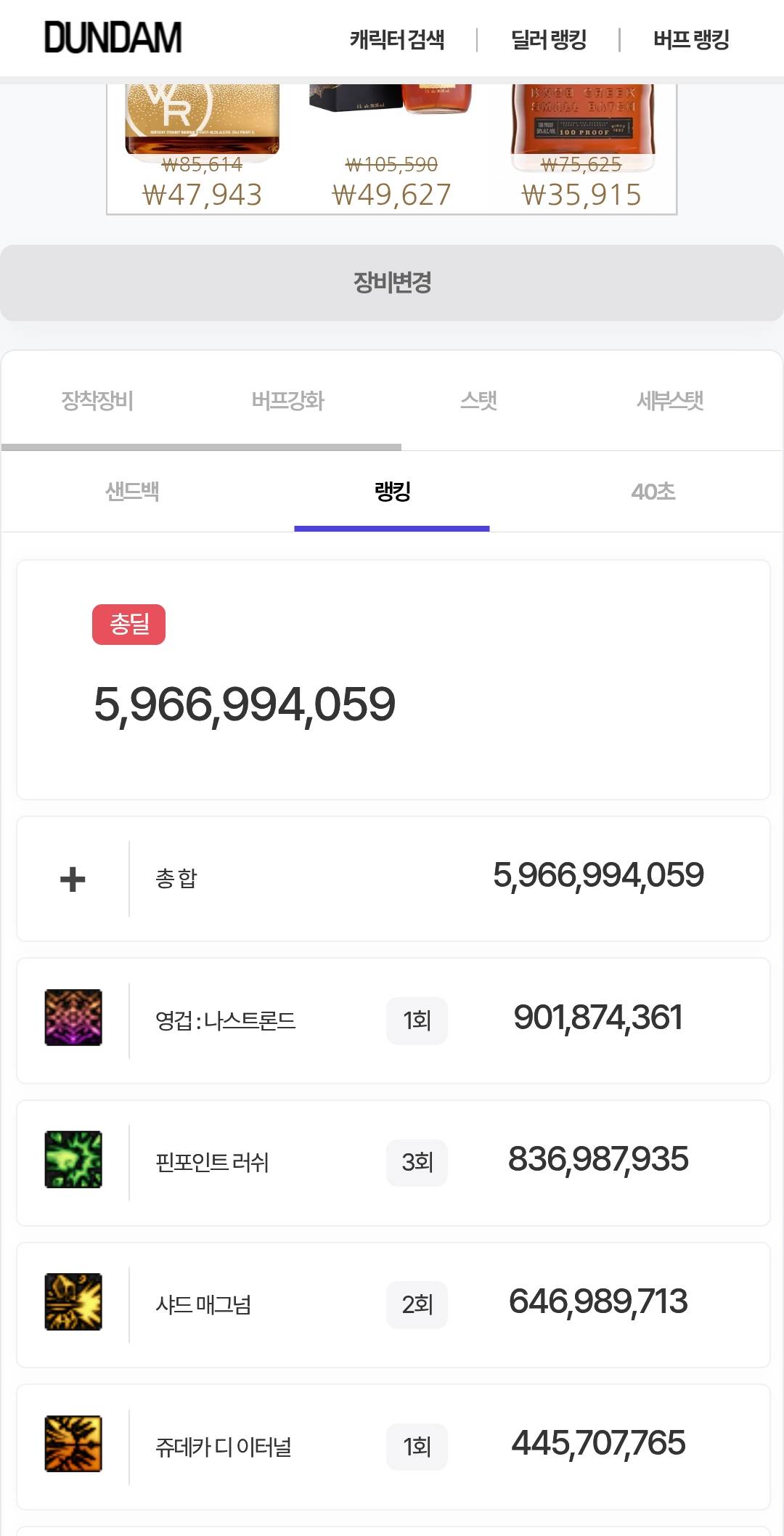784x1536 pixels.
Task: Open the 세부스탯 tab
Action: tap(669, 400)
